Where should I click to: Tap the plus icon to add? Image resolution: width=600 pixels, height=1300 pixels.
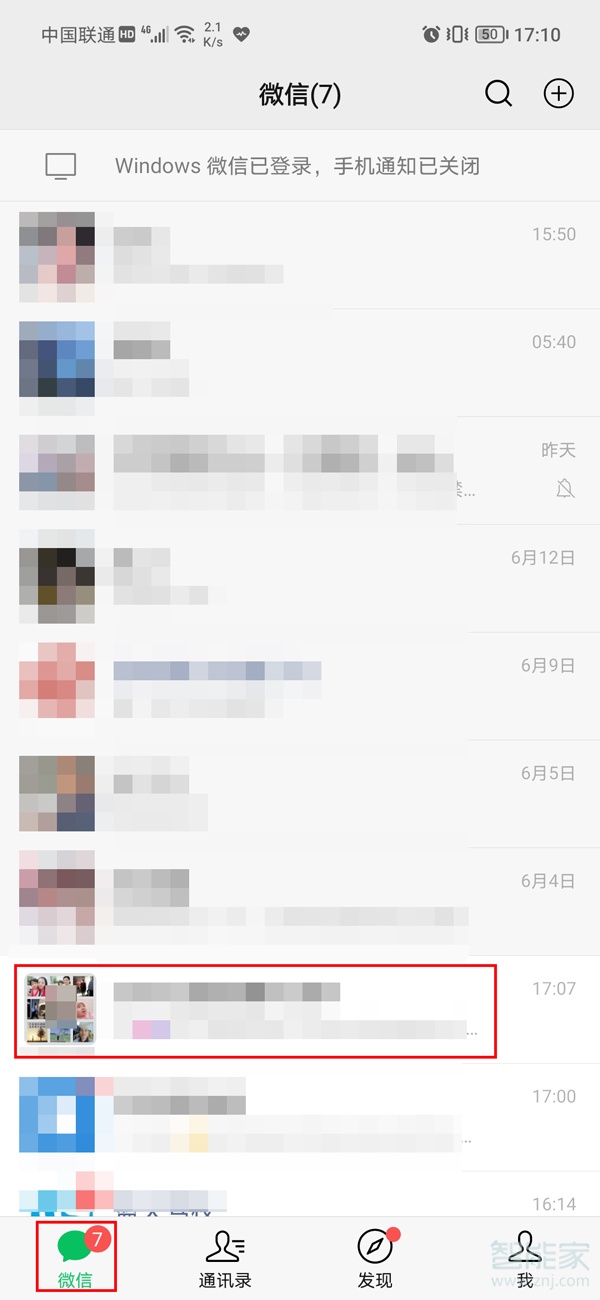[x=558, y=94]
